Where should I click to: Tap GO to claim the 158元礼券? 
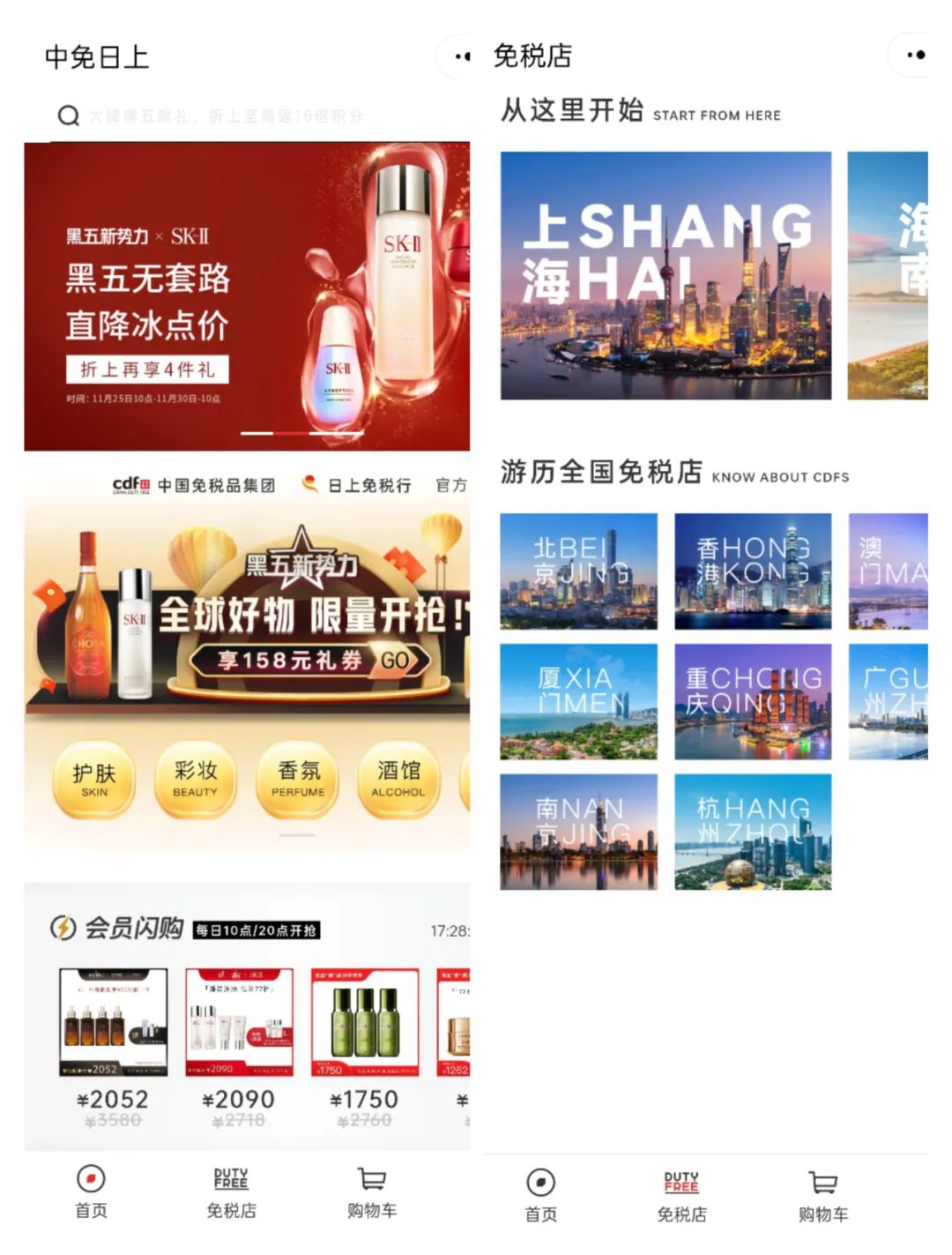pos(395,658)
